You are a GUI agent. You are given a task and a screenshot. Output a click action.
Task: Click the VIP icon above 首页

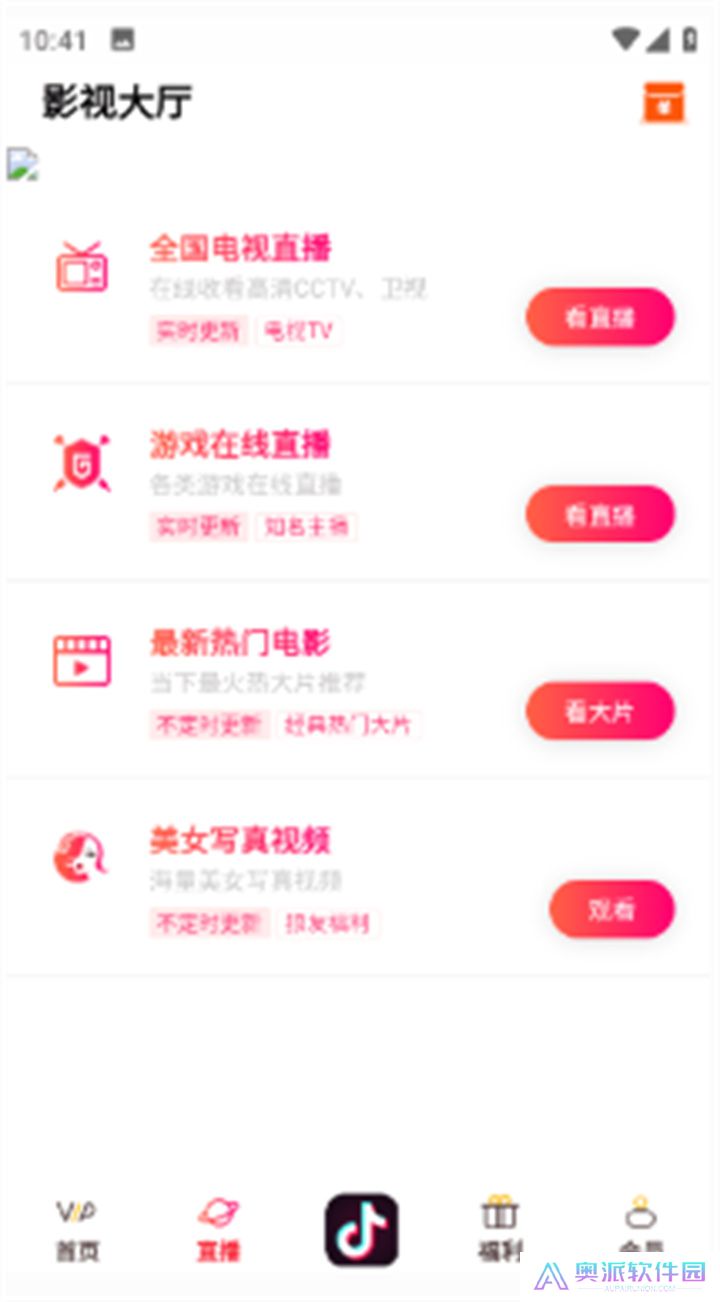[77, 1213]
